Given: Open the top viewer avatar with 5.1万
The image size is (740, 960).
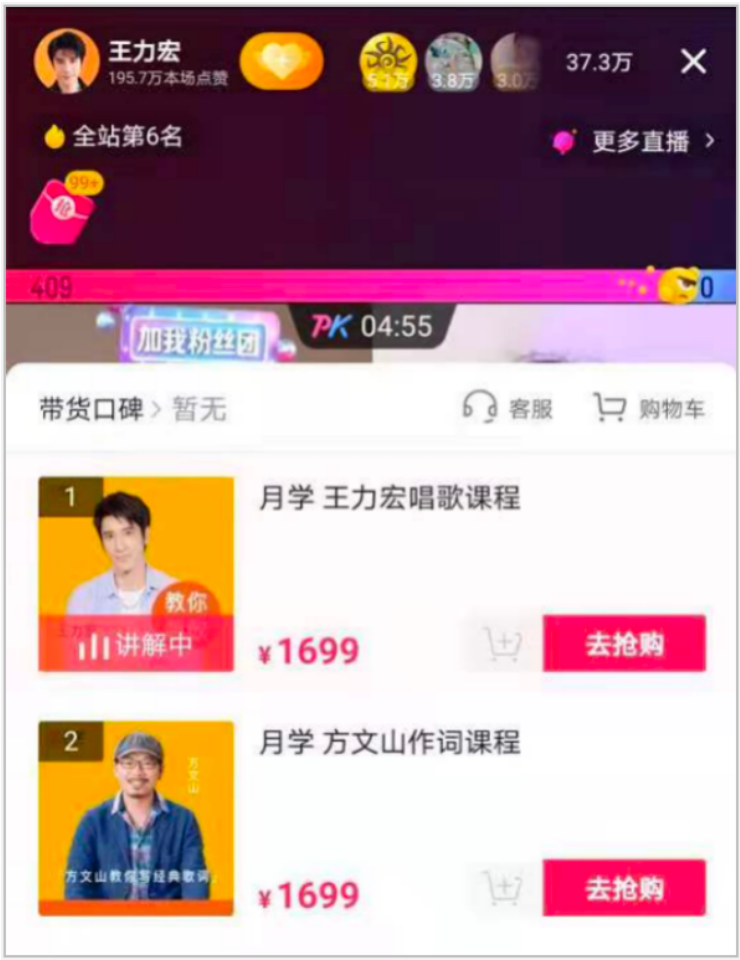Looking at the screenshot, I should click(387, 62).
